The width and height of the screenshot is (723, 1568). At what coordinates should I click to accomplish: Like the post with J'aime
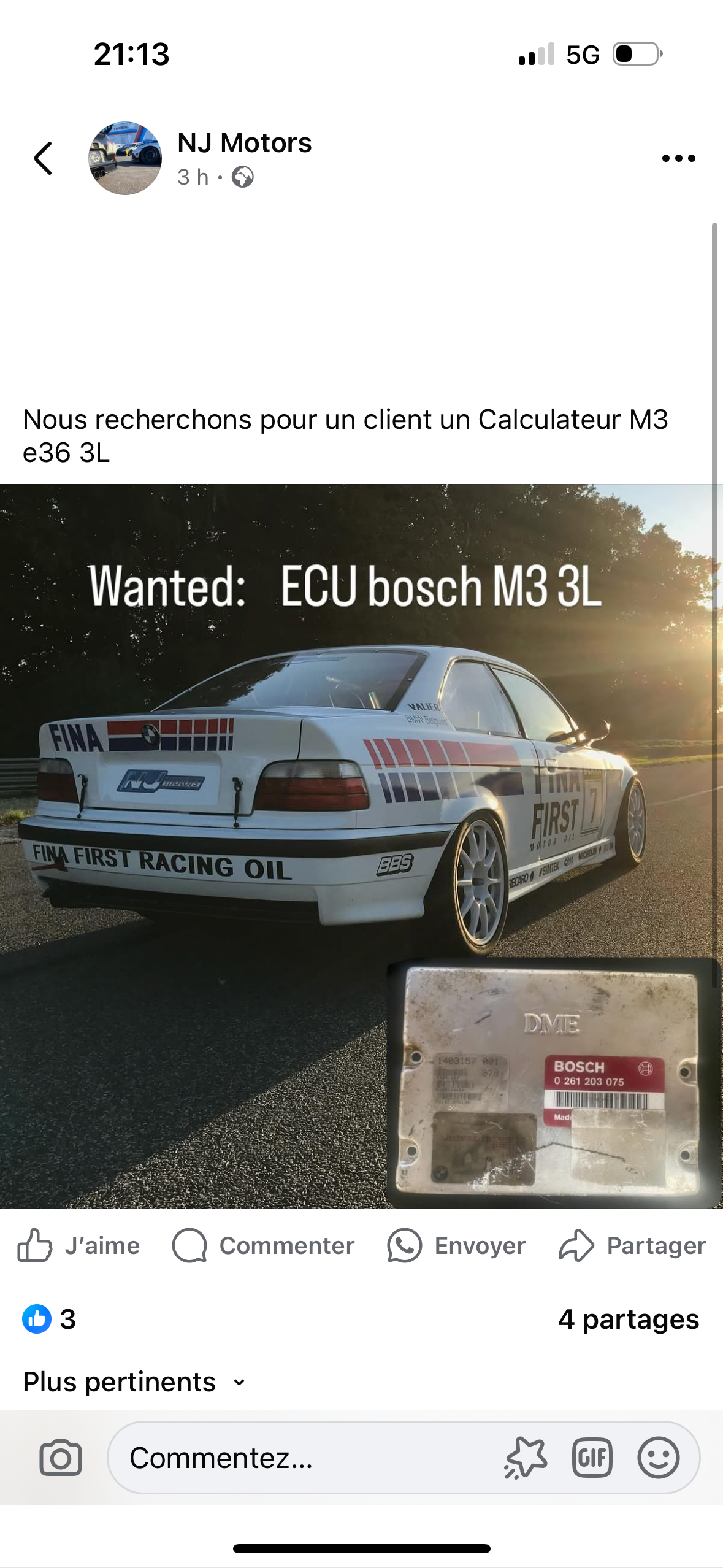(x=78, y=1246)
